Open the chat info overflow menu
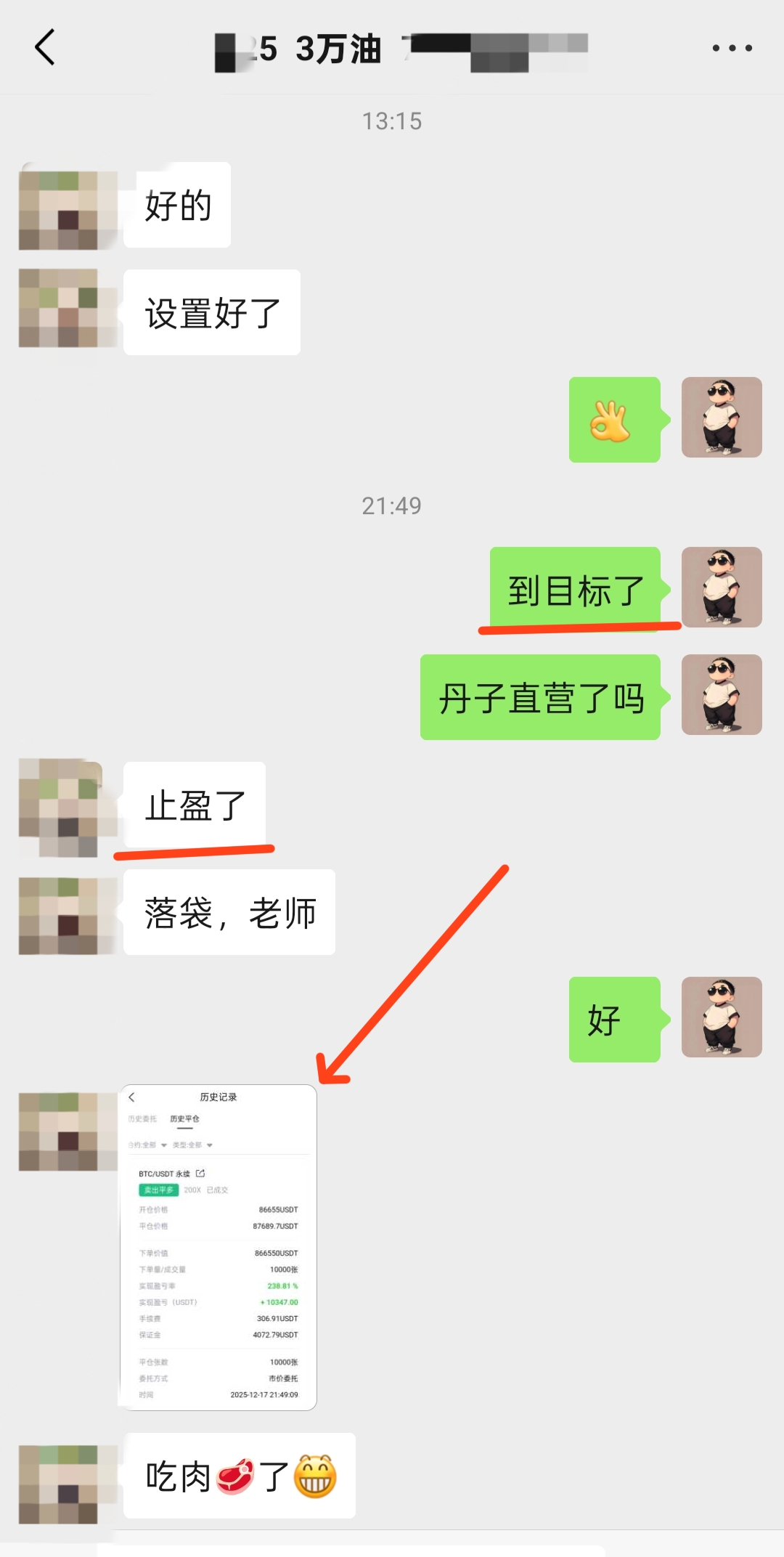 (x=731, y=48)
